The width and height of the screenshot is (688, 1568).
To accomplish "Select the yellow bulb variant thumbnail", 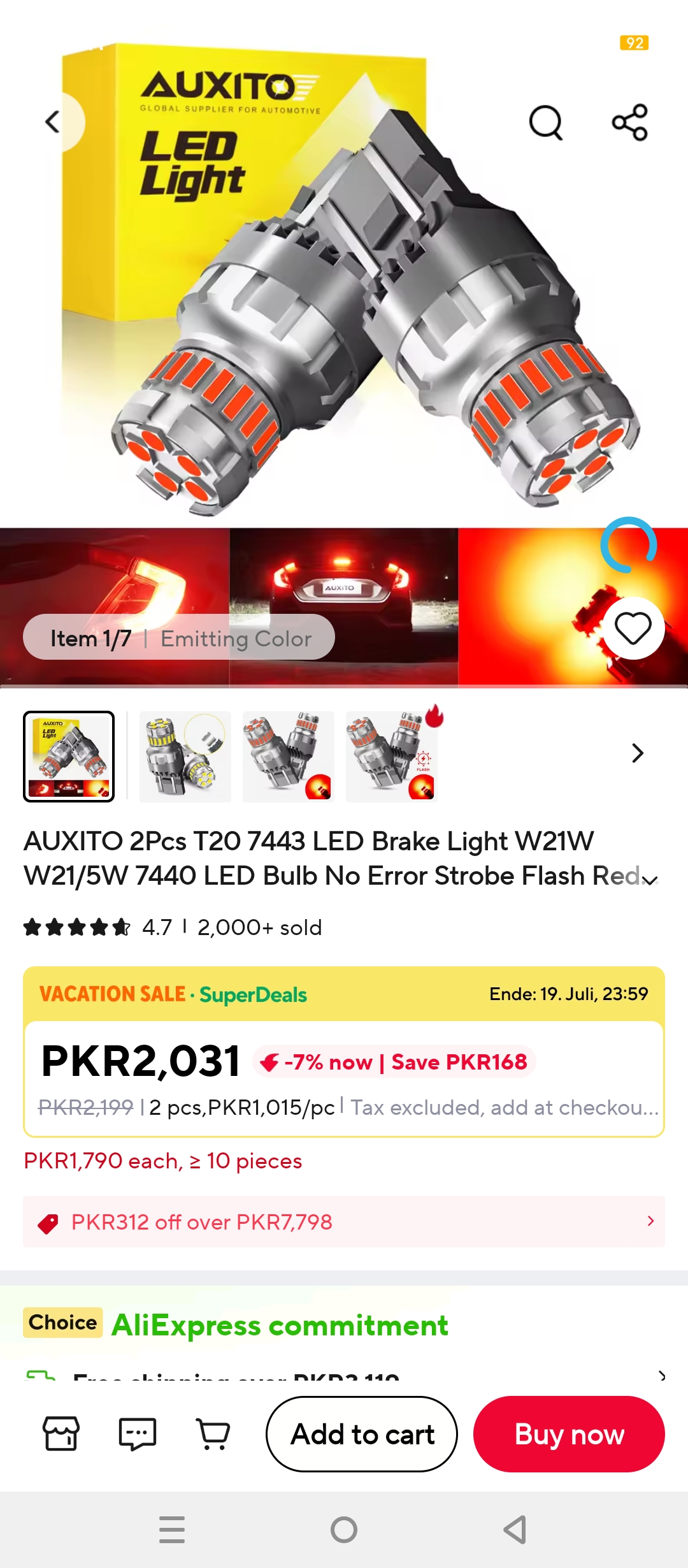I will coord(185,757).
